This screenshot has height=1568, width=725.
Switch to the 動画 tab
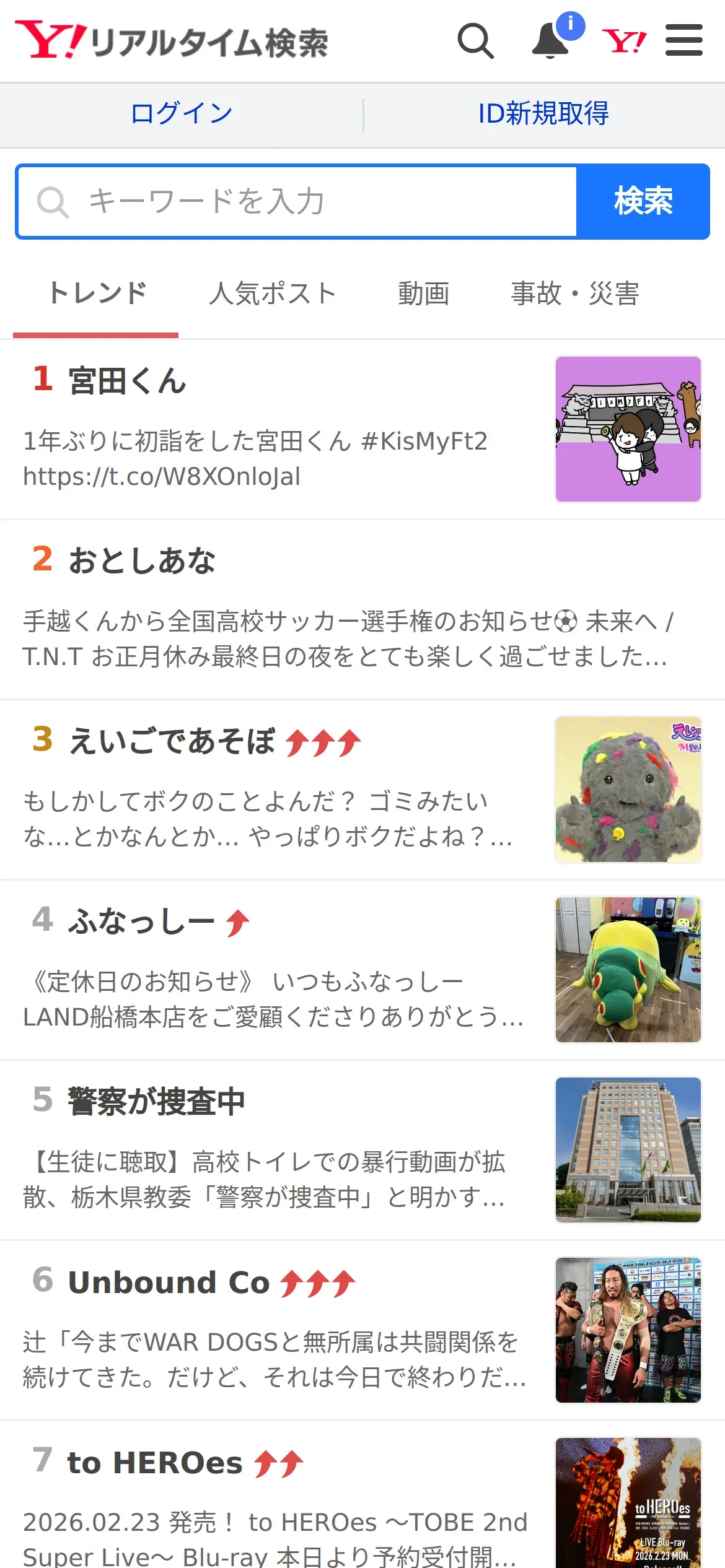[x=424, y=294]
